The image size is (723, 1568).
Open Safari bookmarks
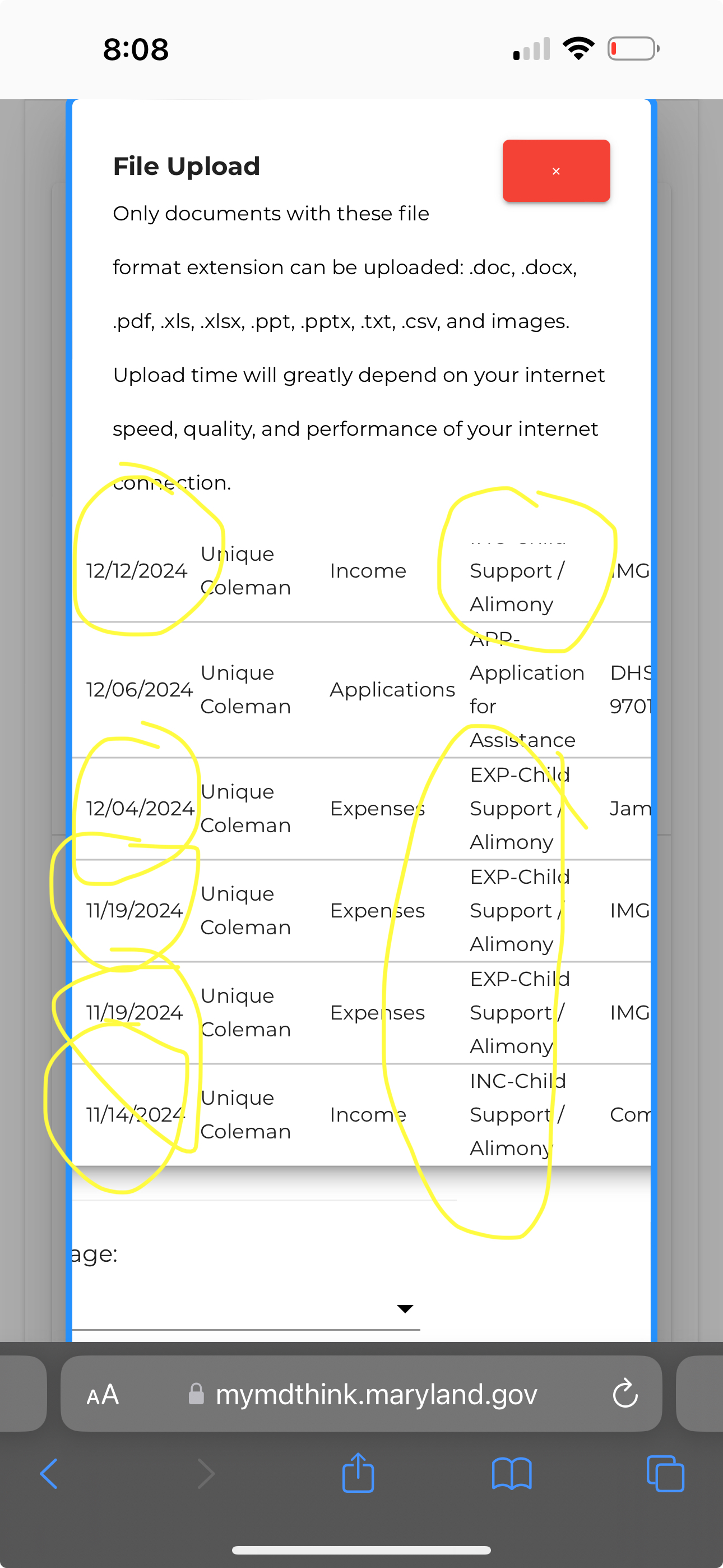[512, 1474]
